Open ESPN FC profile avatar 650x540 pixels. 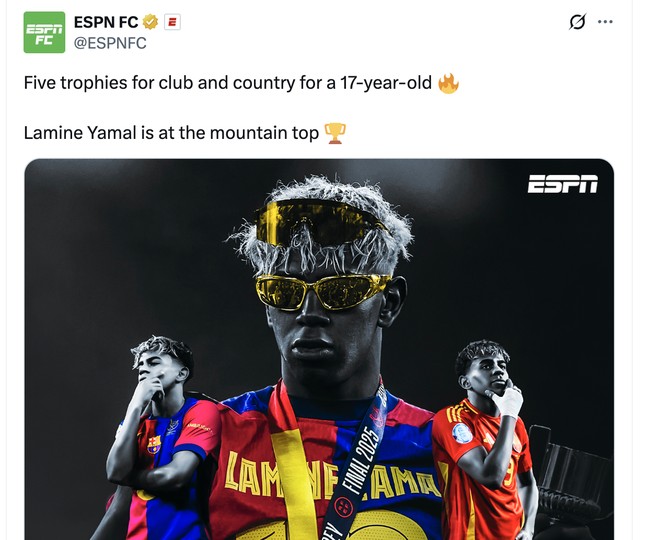[44, 32]
